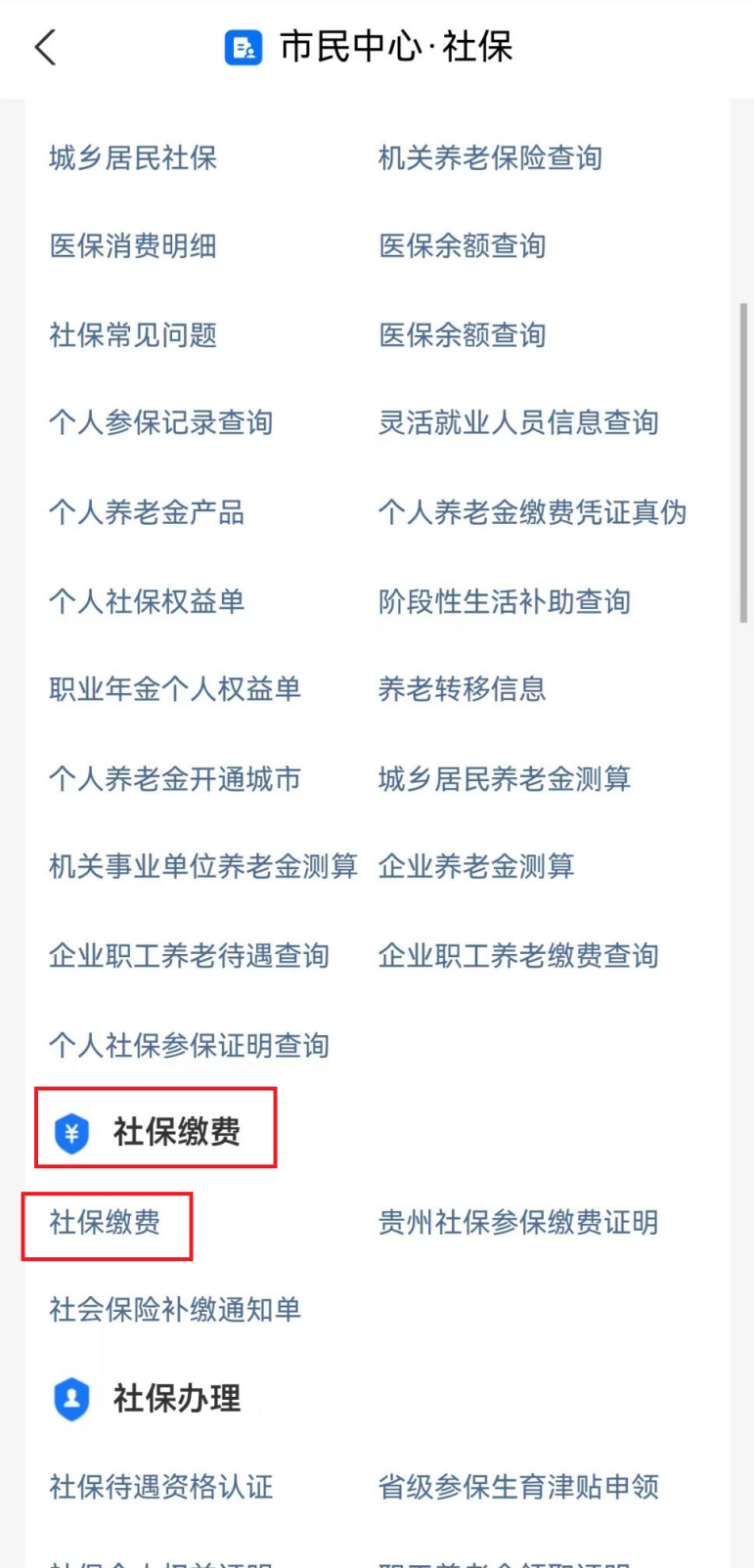Screen dimensions: 754x1568
Task: Go back from the 市民中心·社保 page
Action: tap(45, 47)
